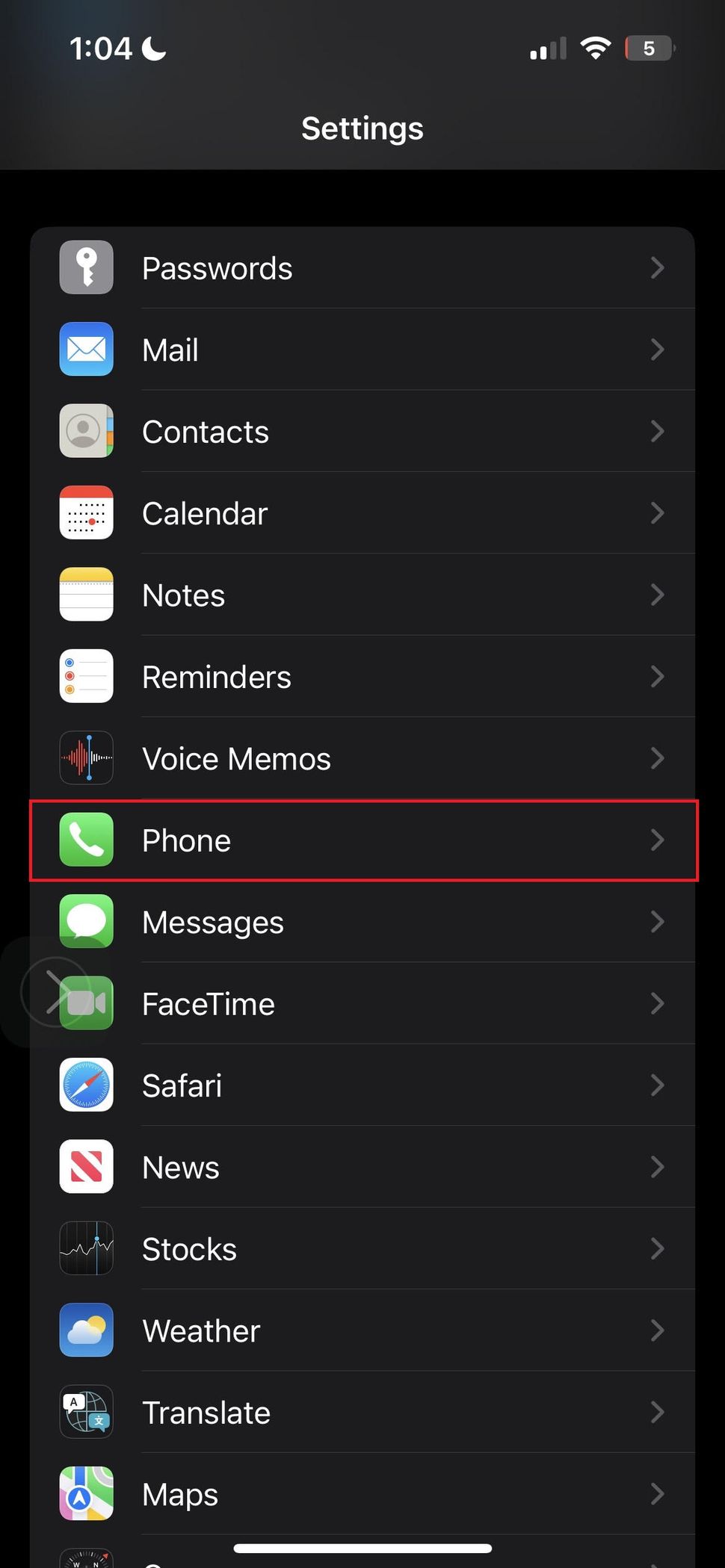Select the Contacts app icon

[x=86, y=431]
